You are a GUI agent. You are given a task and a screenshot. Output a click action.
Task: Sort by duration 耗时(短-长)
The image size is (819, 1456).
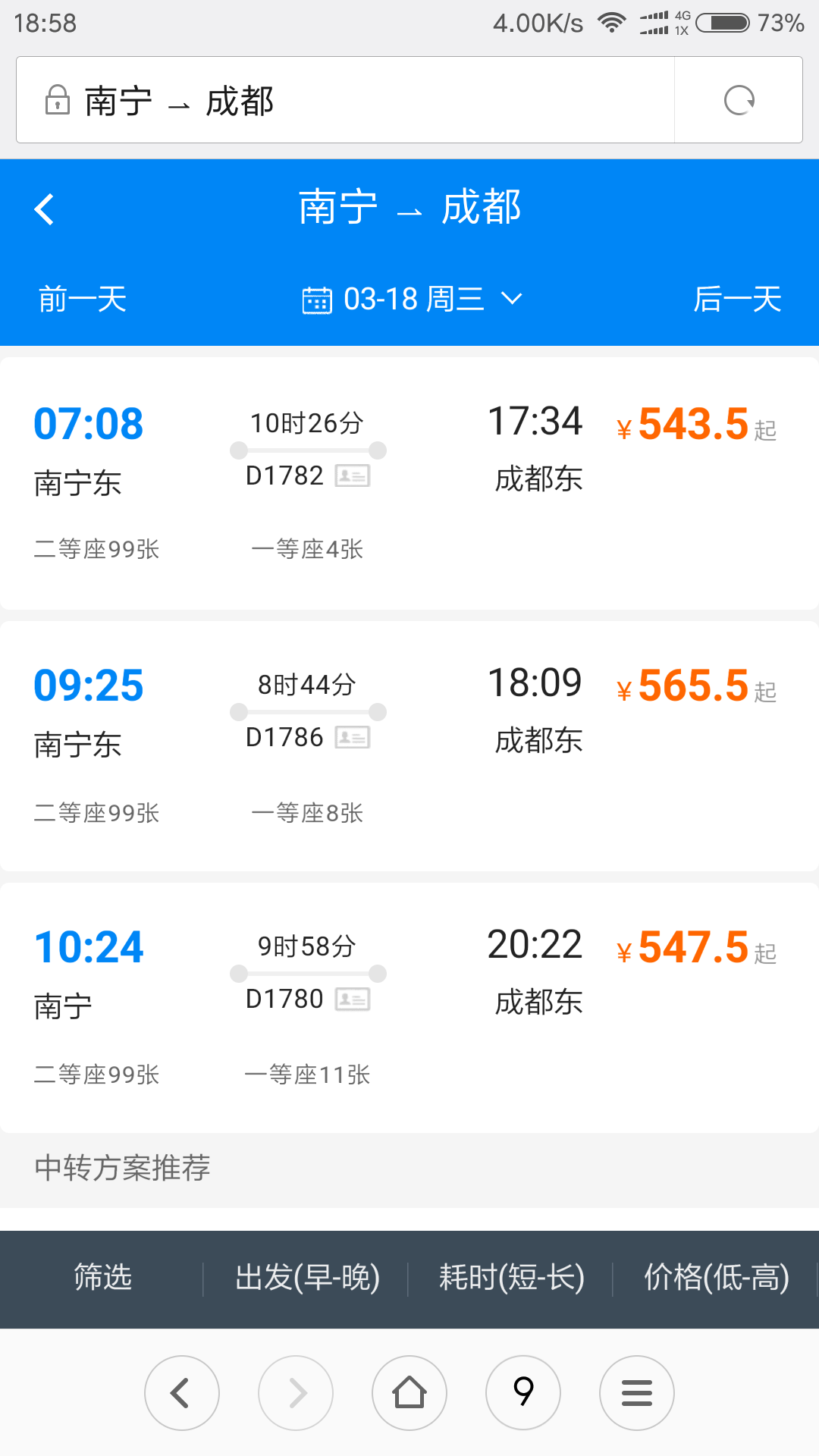click(512, 1279)
